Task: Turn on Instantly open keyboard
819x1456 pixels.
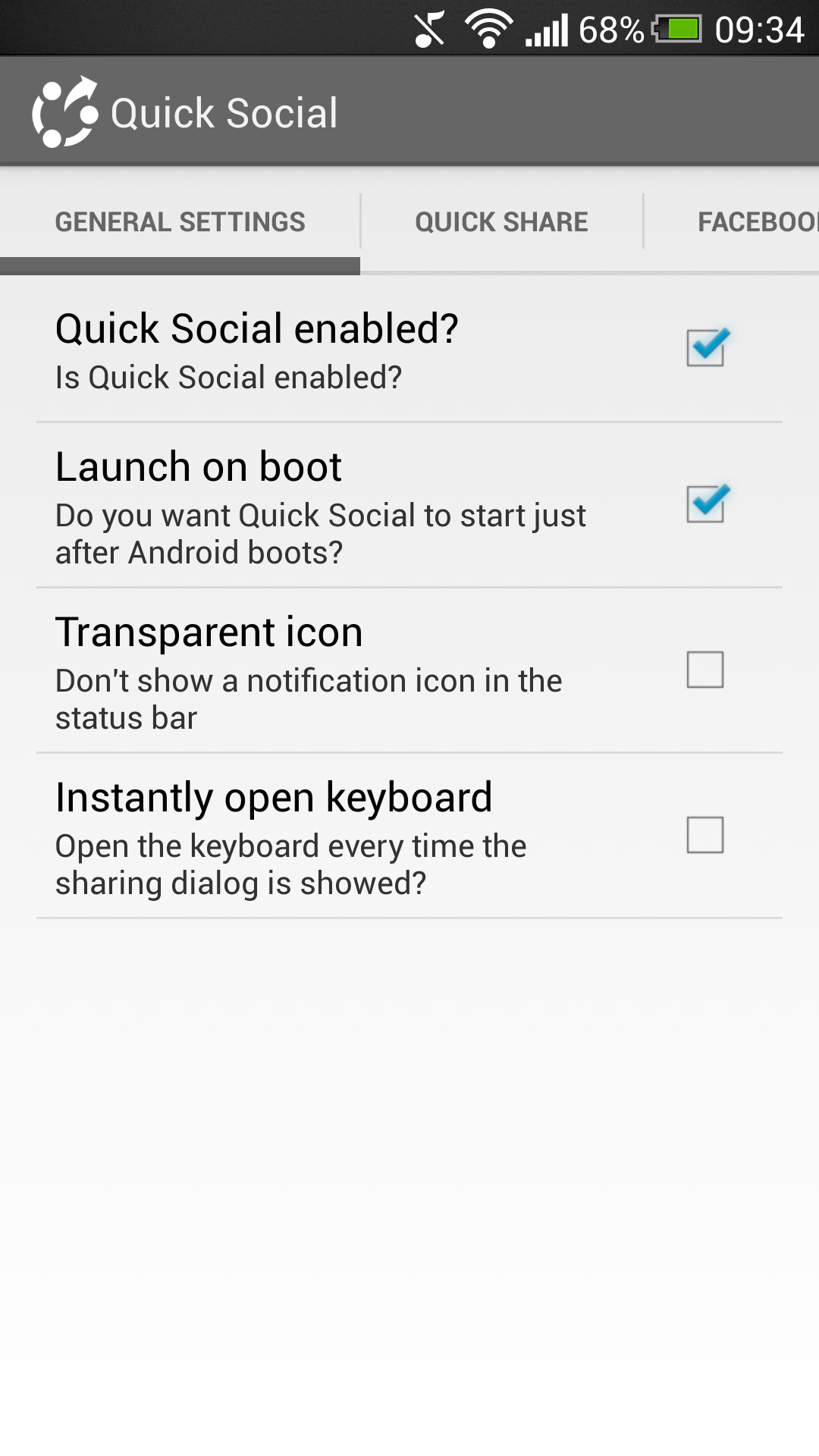Action: pyautogui.click(x=705, y=835)
